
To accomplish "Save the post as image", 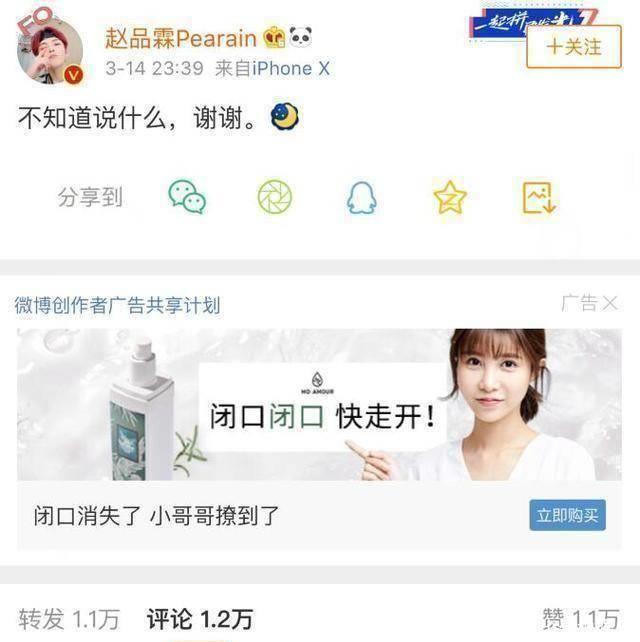I will click(538, 197).
